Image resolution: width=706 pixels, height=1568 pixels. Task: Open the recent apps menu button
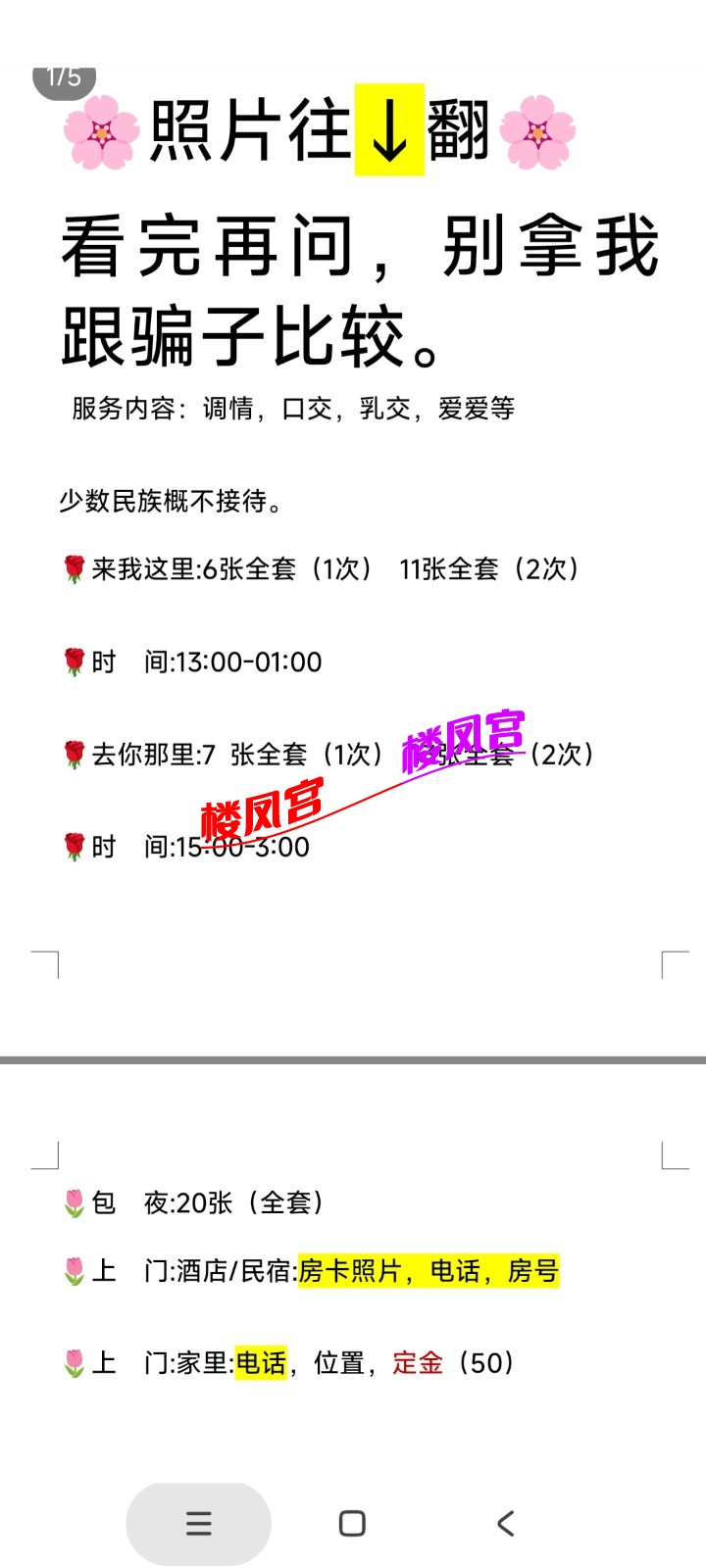199,1523
